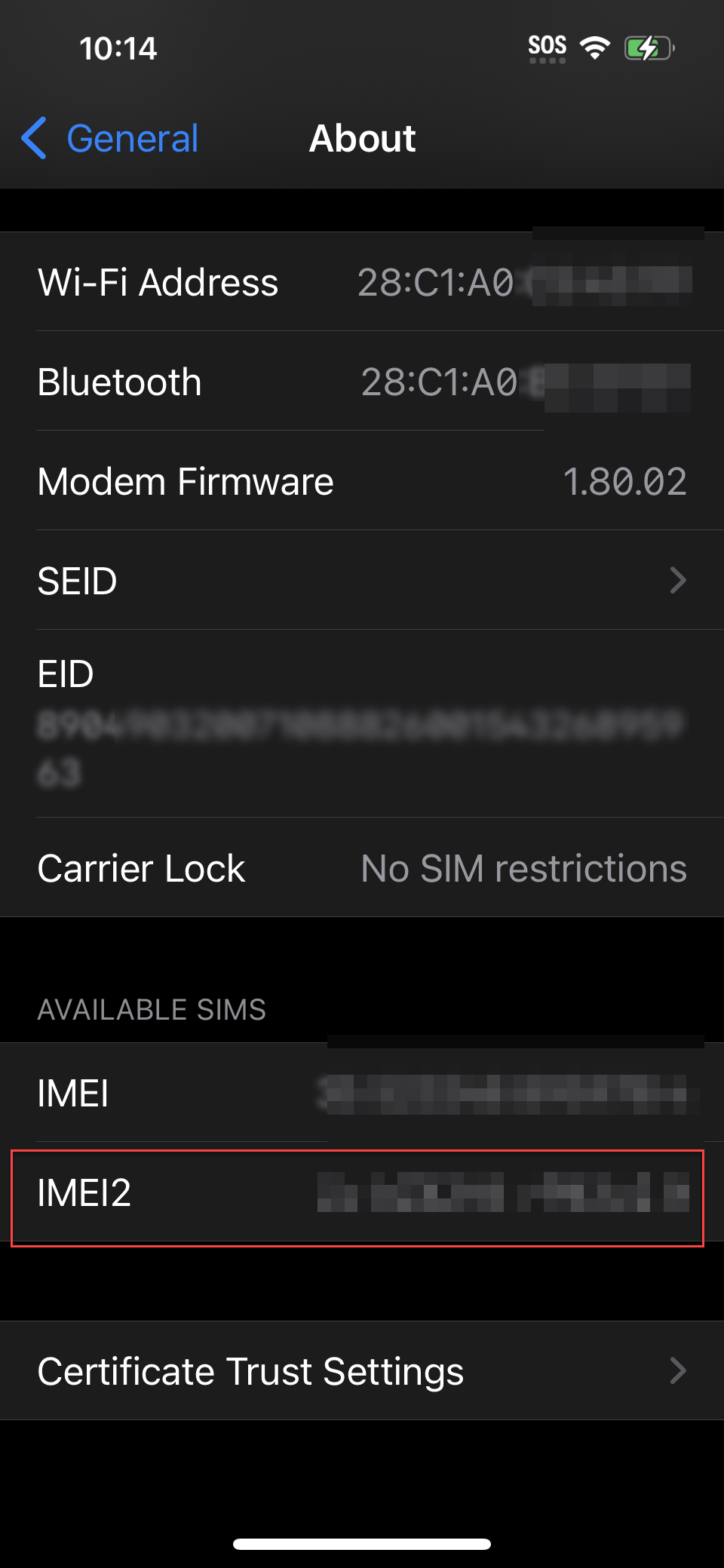The image size is (724, 1568).
Task: Go back to General settings
Action: pyautogui.click(x=111, y=139)
